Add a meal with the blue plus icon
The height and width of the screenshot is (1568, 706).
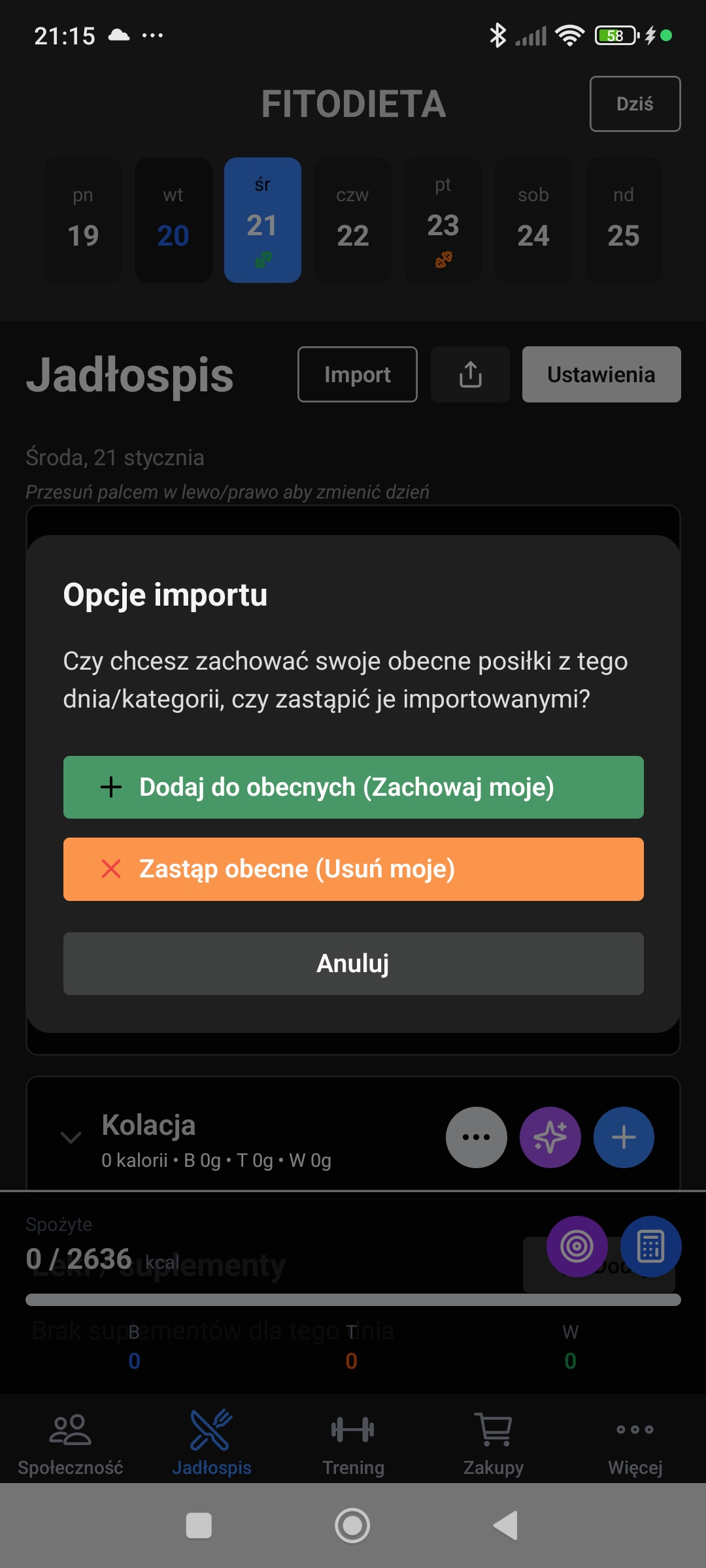click(x=624, y=1137)
